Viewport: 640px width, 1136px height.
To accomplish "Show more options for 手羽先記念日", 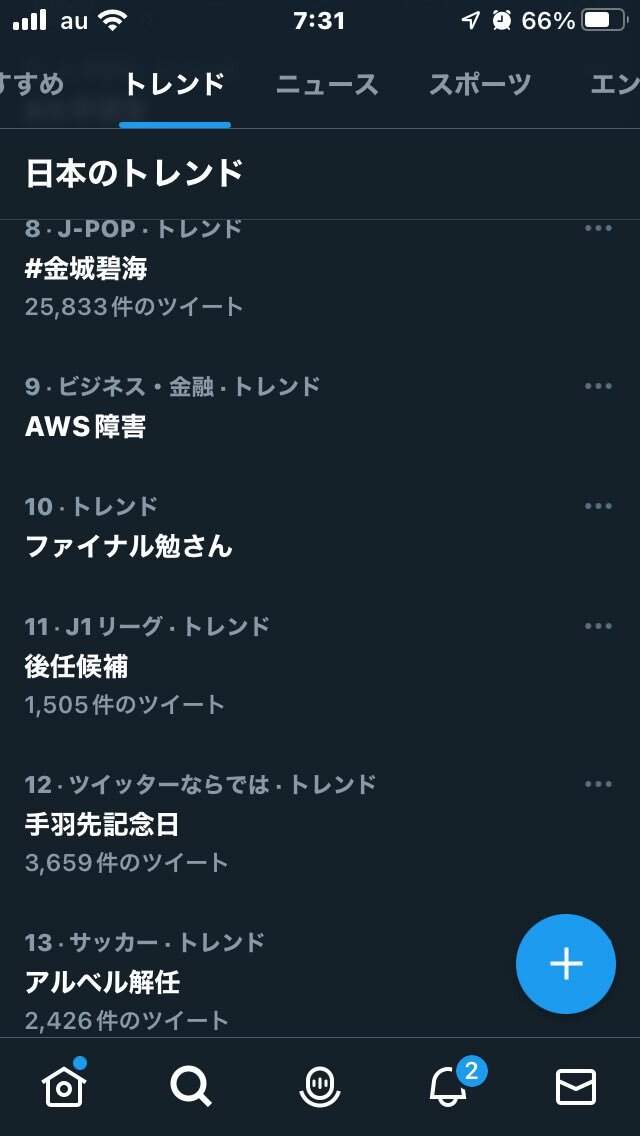I will [x=598, y=784].
